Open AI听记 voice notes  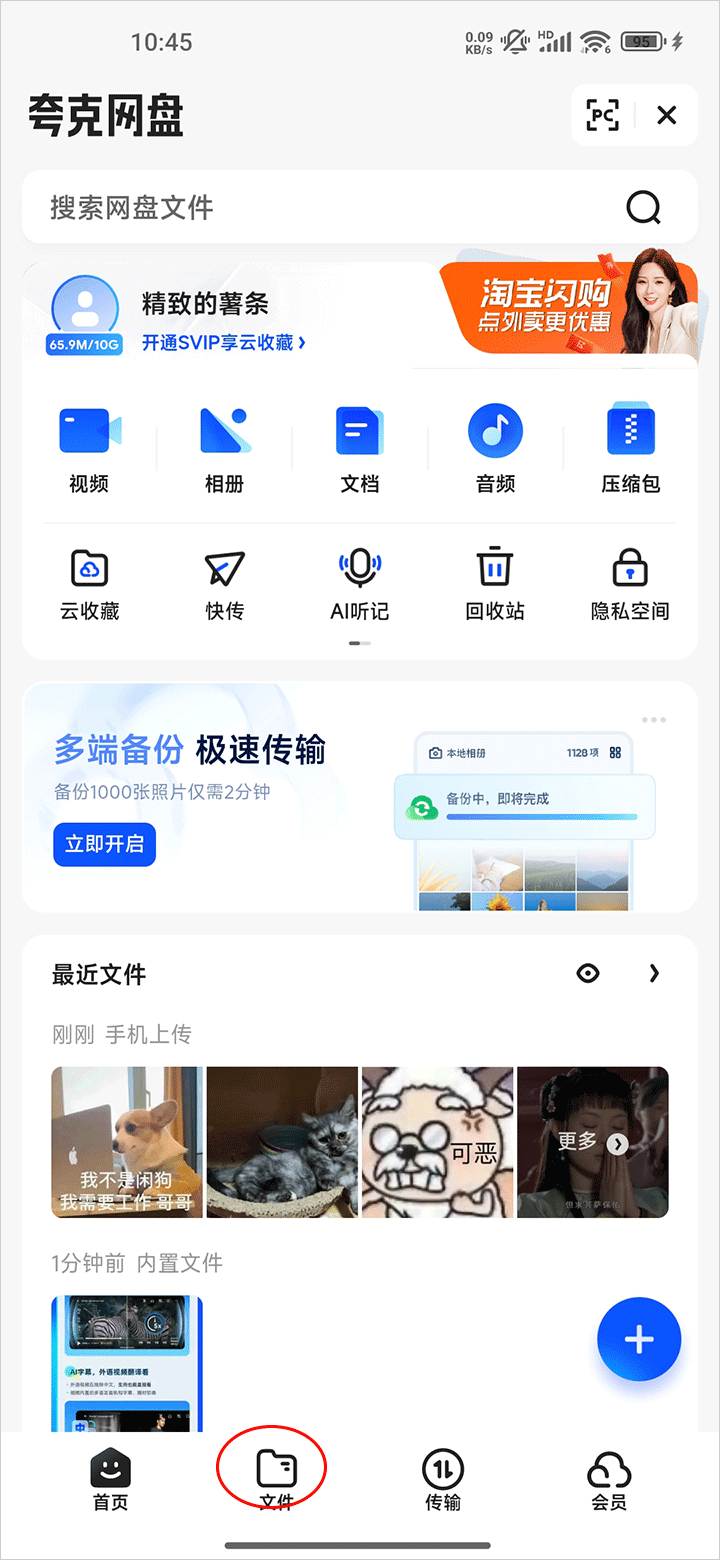pos(360,584)
